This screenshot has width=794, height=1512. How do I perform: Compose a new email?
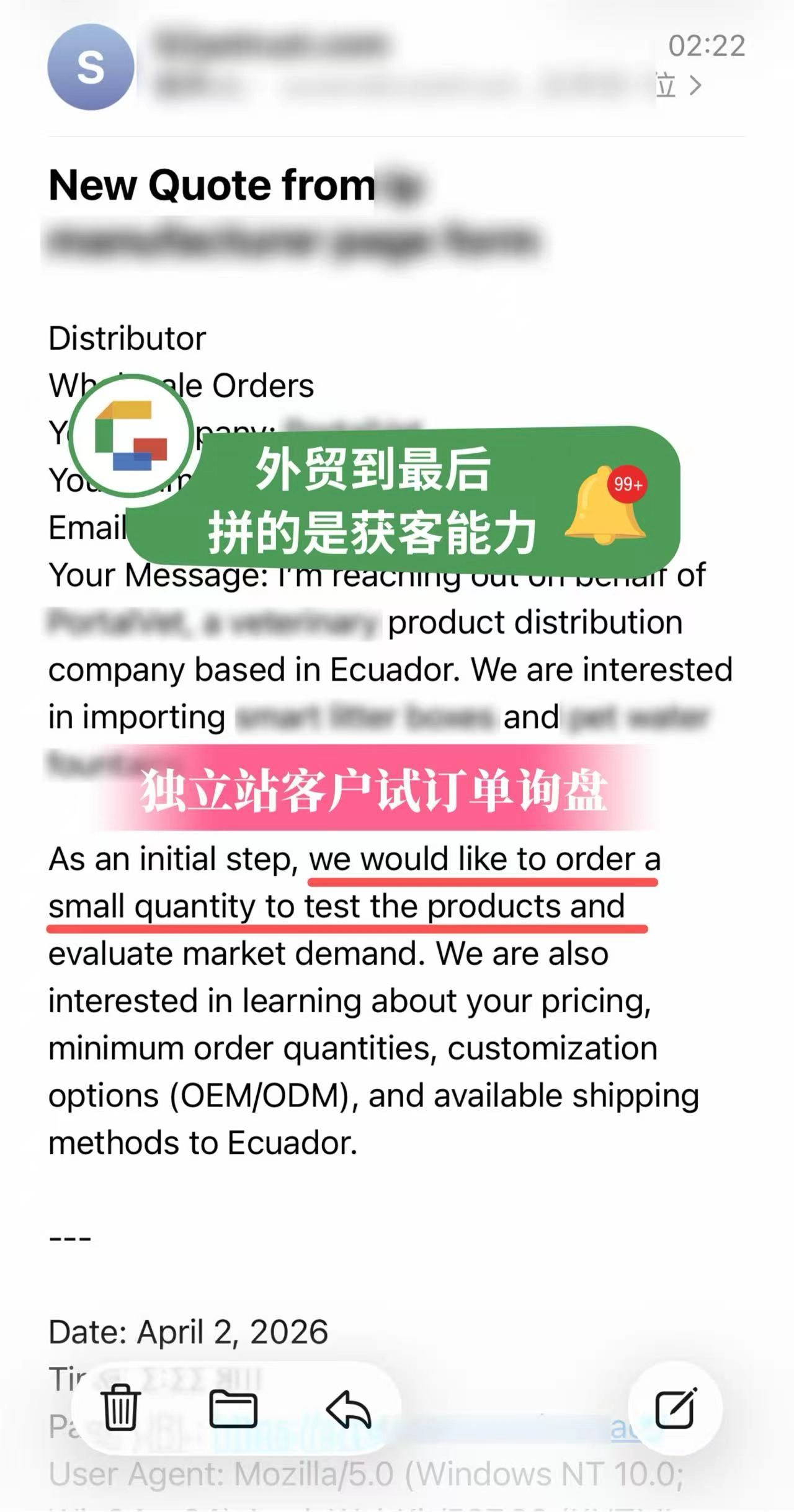(676, 1408)
